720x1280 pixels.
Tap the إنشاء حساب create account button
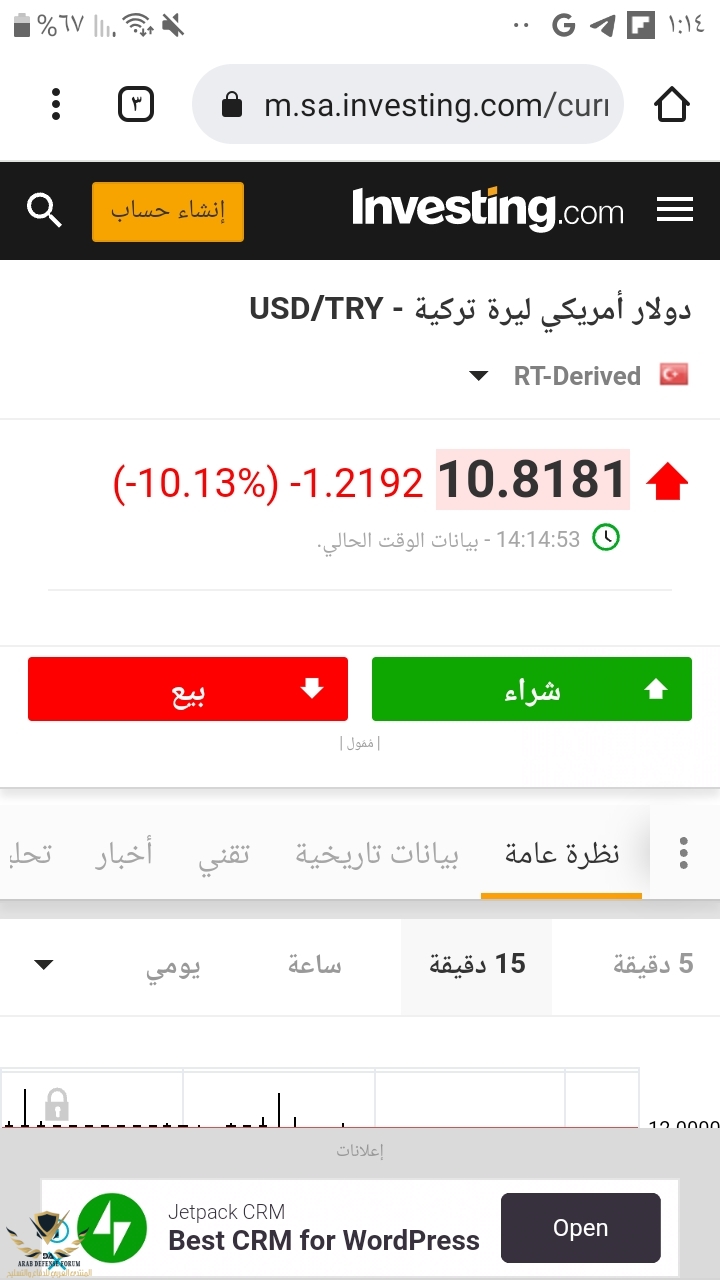pyautogui.click(x=168, y=211)
